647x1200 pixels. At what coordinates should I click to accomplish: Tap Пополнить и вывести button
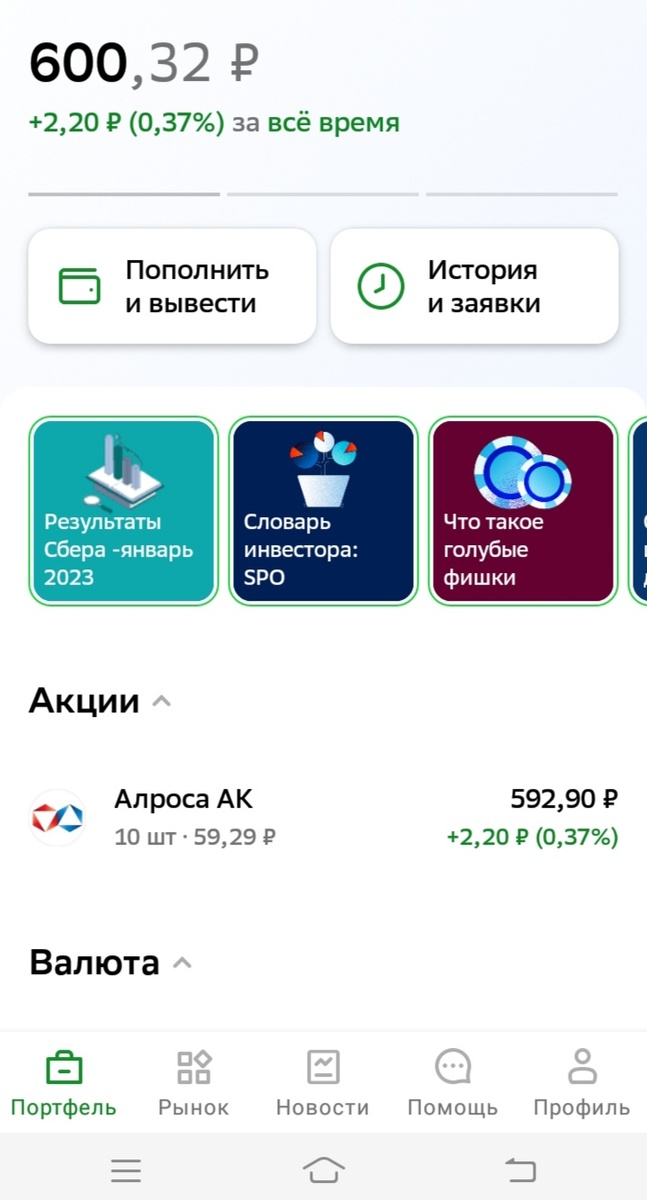[172, 287]
